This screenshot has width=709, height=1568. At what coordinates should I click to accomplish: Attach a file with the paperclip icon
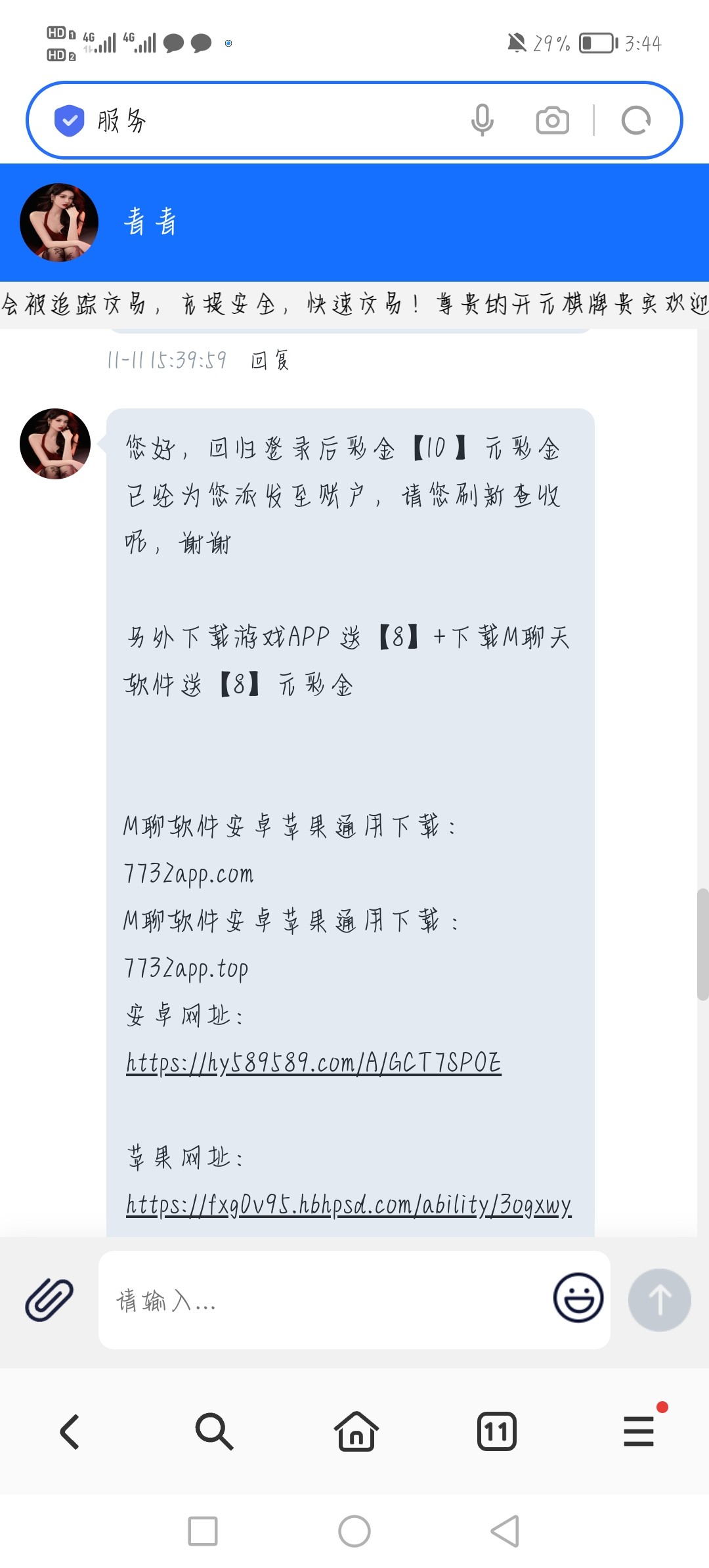click(49, 1299)
